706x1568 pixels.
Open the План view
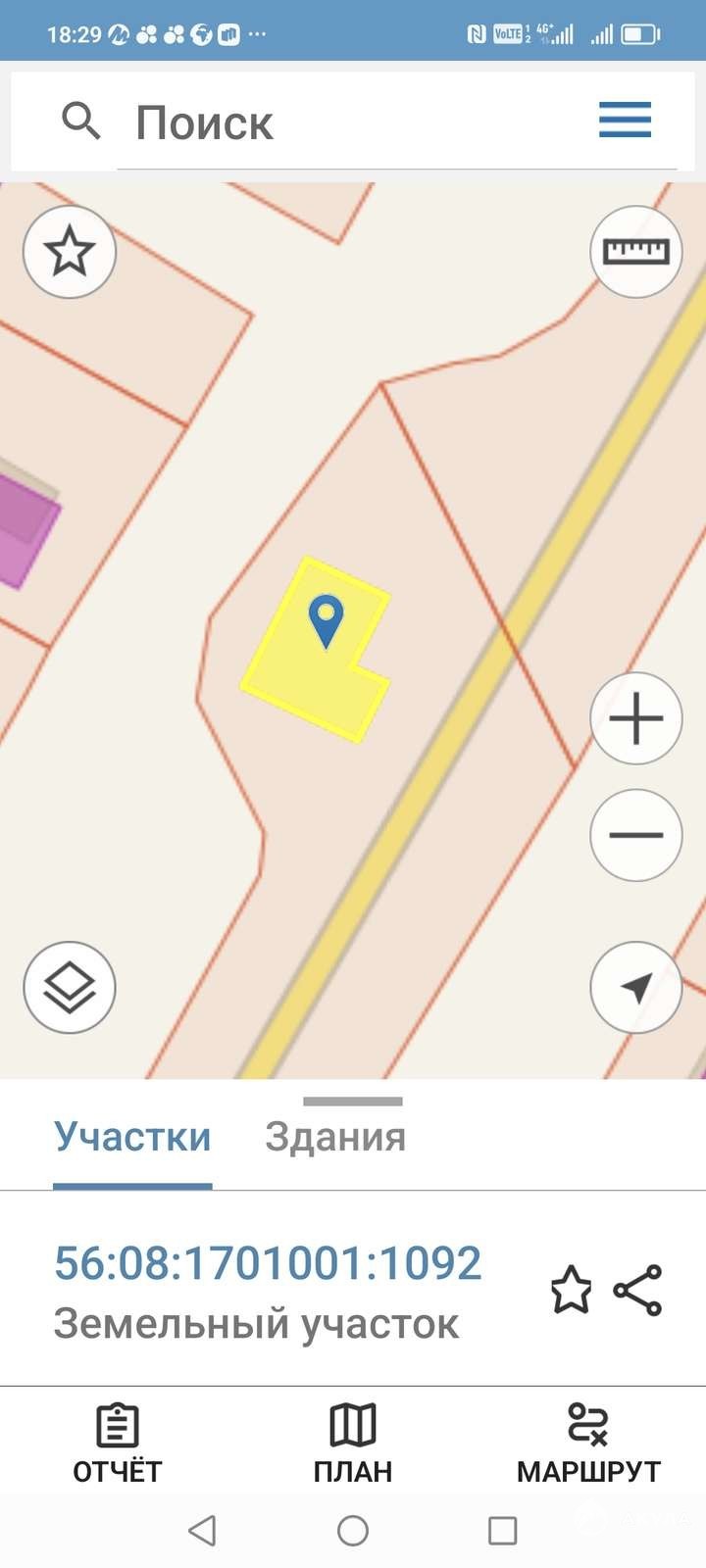(353, 1444)
